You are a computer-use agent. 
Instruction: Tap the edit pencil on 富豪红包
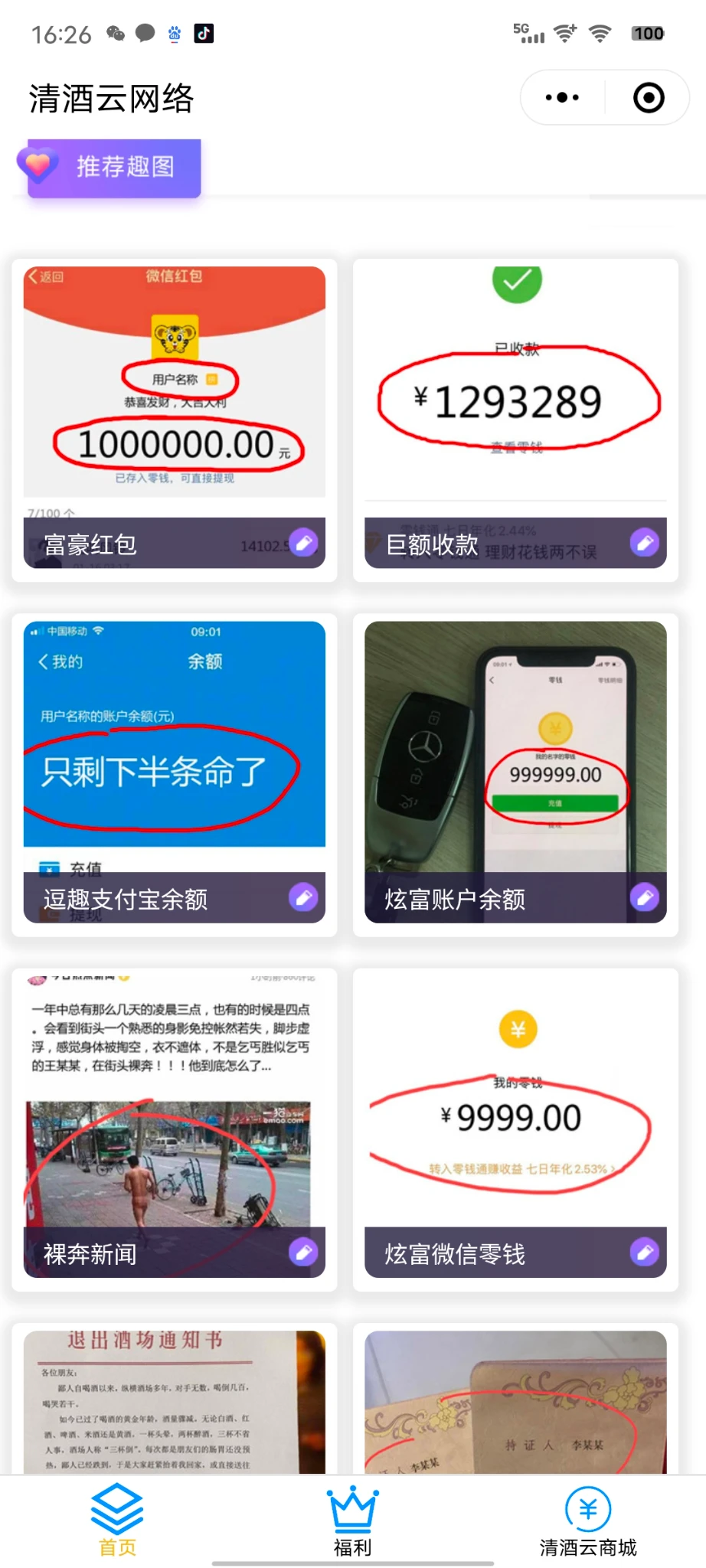303,542
